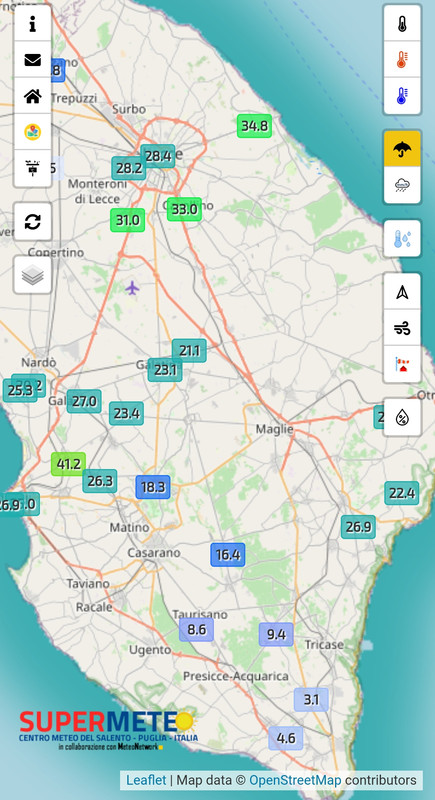Open the OpenStreetMap link

pyautogui.click(x=295, y=780)
